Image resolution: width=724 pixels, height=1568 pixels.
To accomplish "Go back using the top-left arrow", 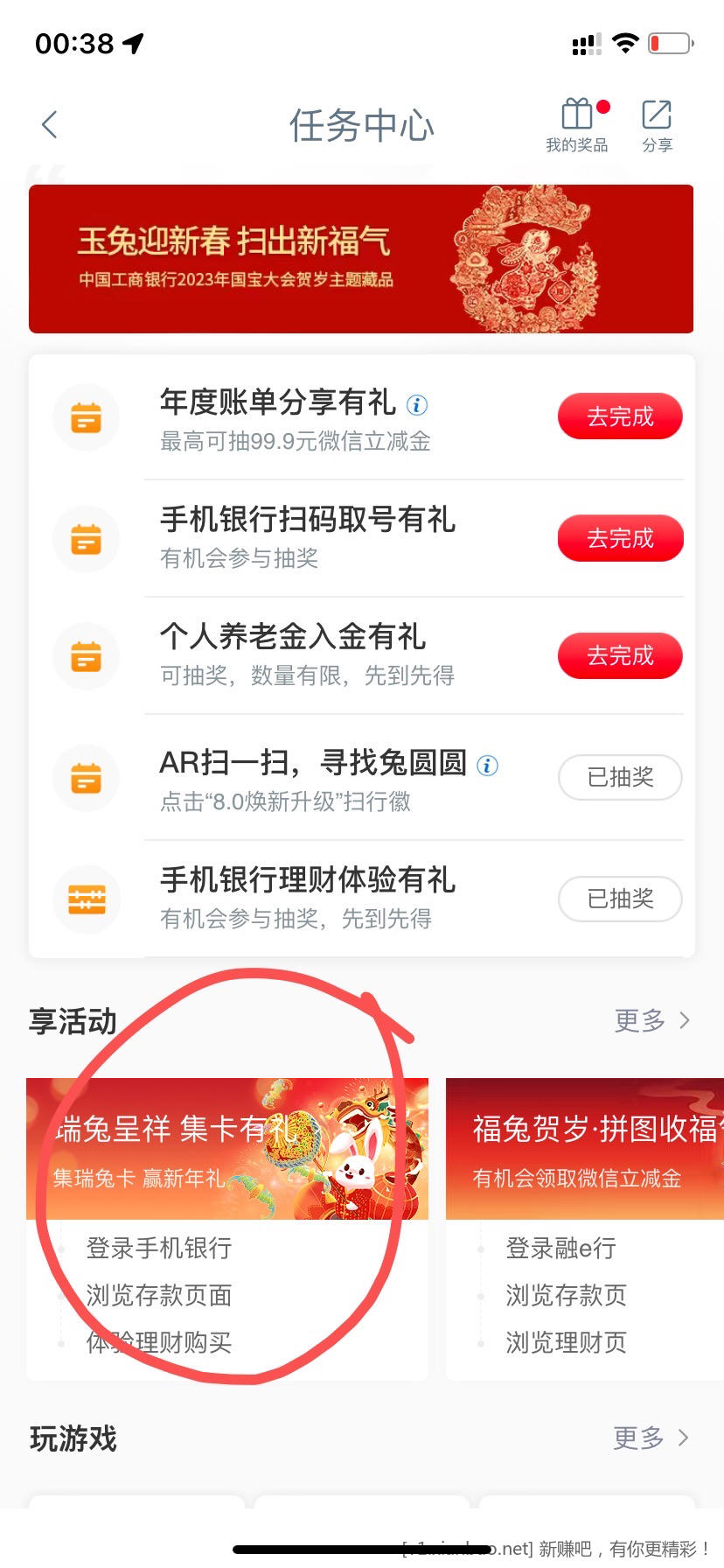I will tap(50, 125).
